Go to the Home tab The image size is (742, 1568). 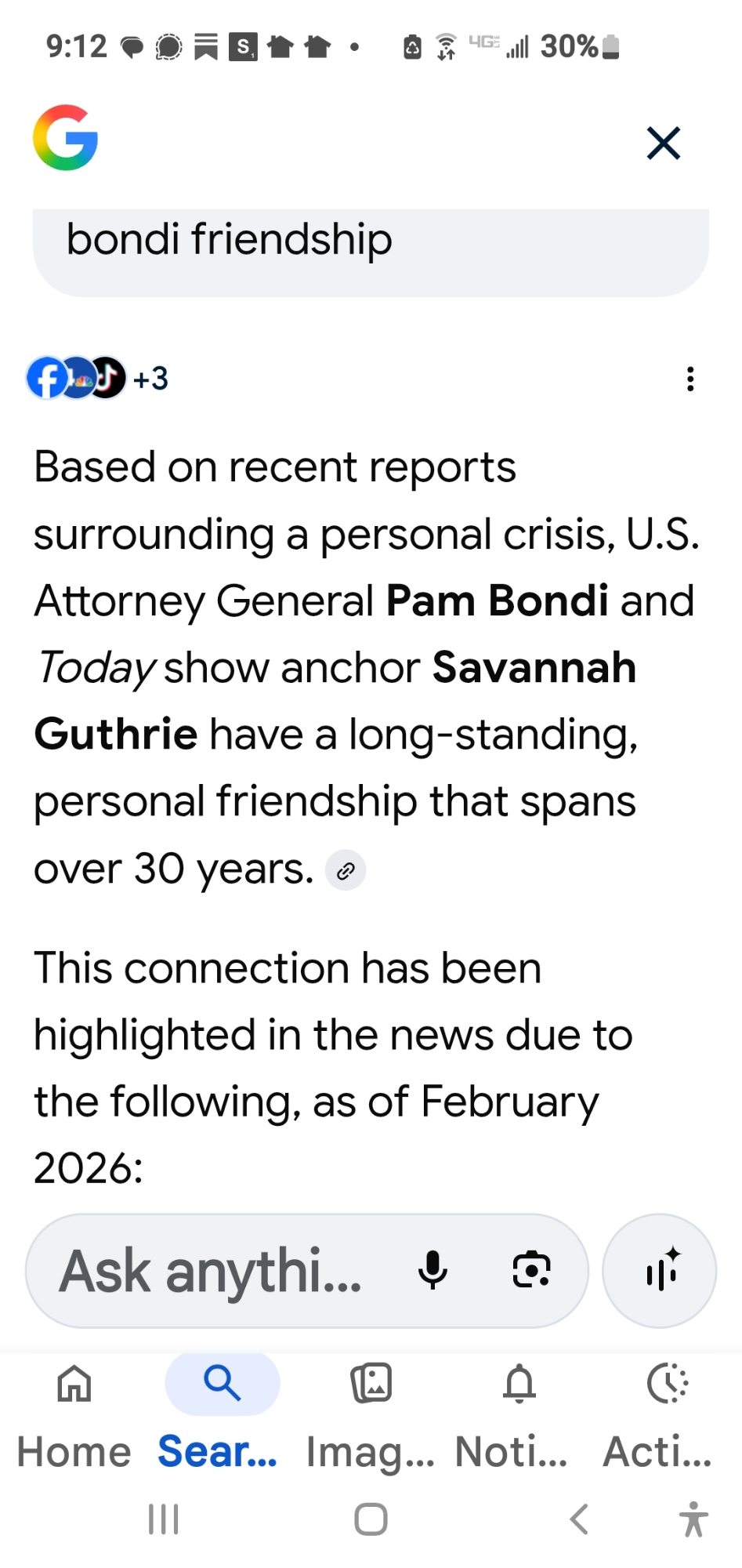click(74, 1411)
